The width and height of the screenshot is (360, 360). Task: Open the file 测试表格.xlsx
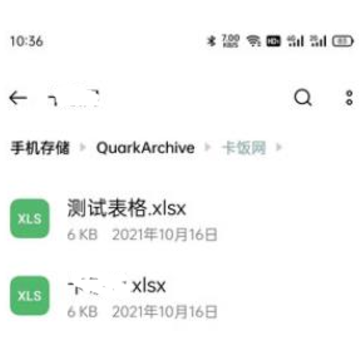coord(180,219)
